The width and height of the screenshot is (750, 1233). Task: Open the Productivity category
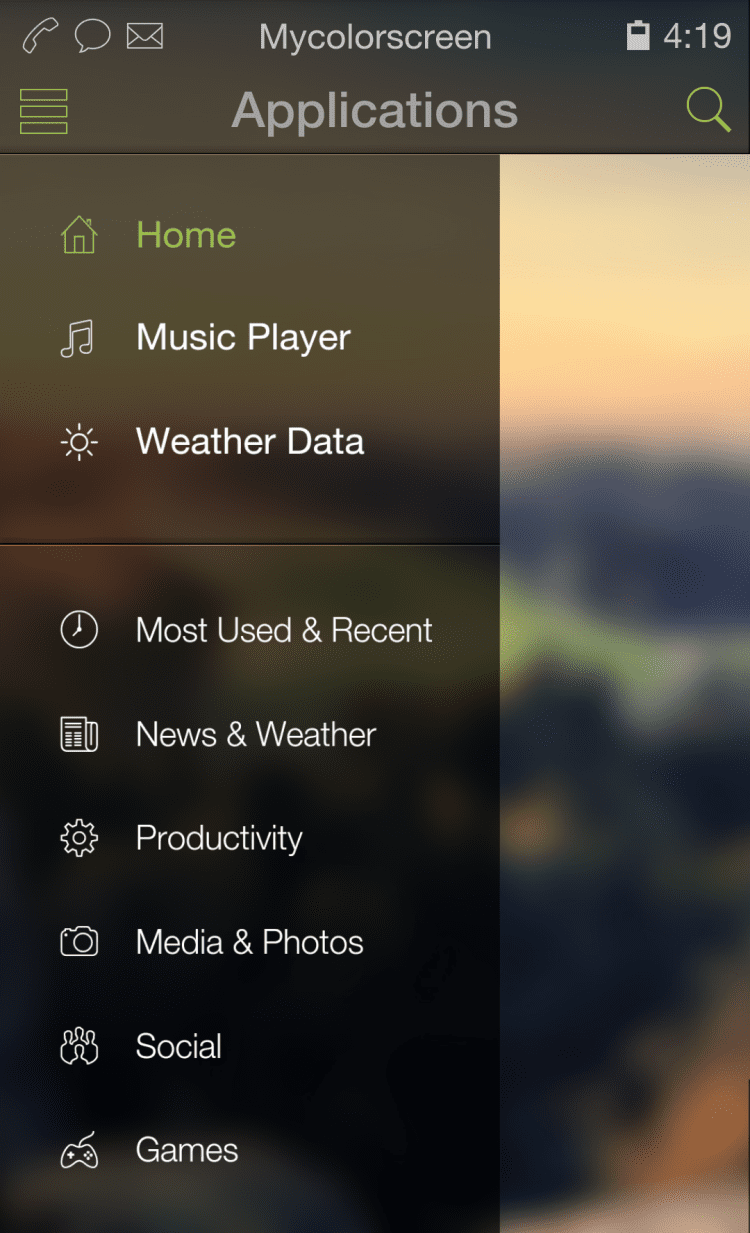(219, 839)
